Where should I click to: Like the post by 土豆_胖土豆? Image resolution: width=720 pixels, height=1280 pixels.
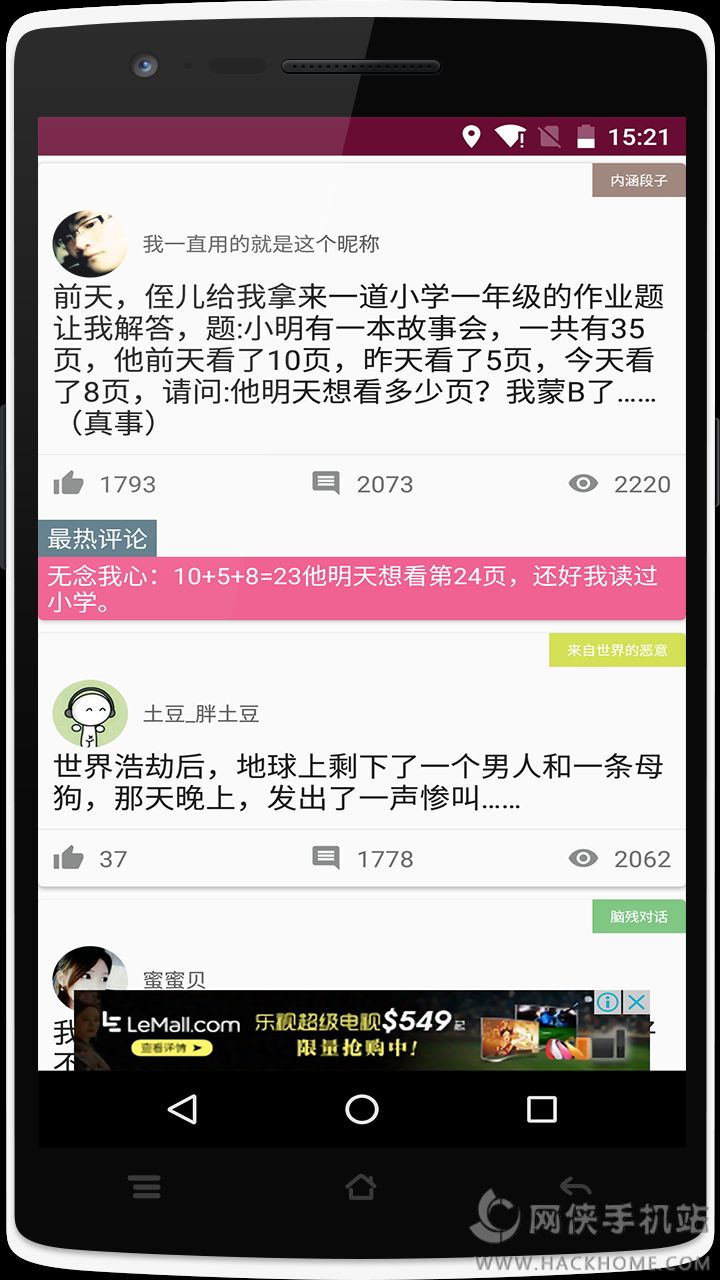tap(68, 858)
